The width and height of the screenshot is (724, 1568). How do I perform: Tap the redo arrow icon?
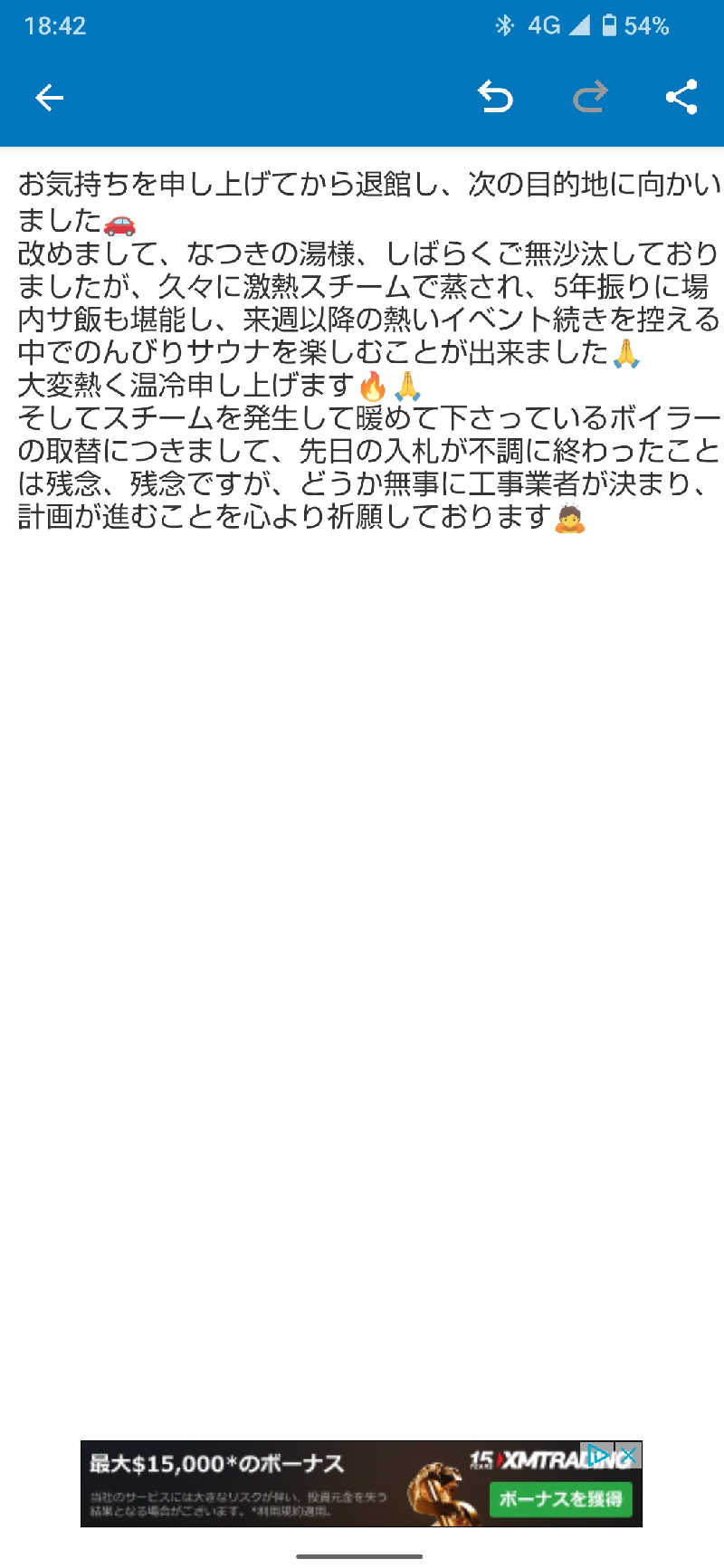(590, 98)
